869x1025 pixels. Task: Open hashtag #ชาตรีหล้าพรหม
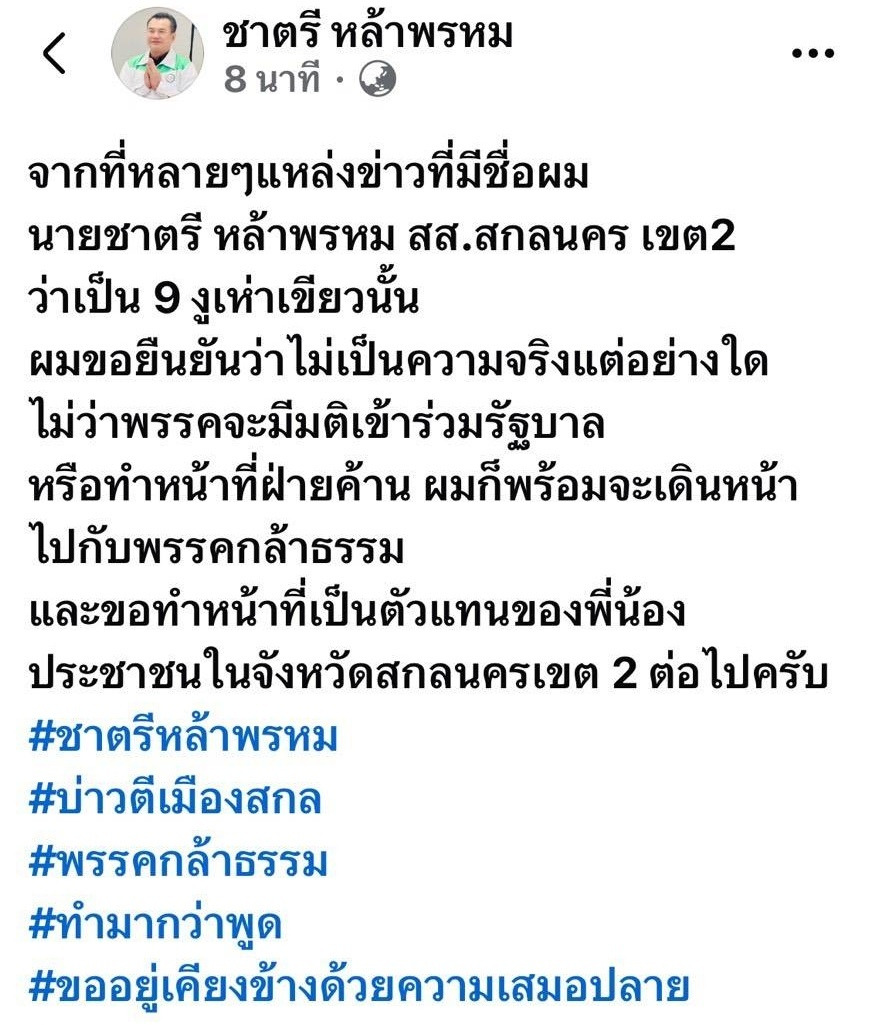[183, 738]
